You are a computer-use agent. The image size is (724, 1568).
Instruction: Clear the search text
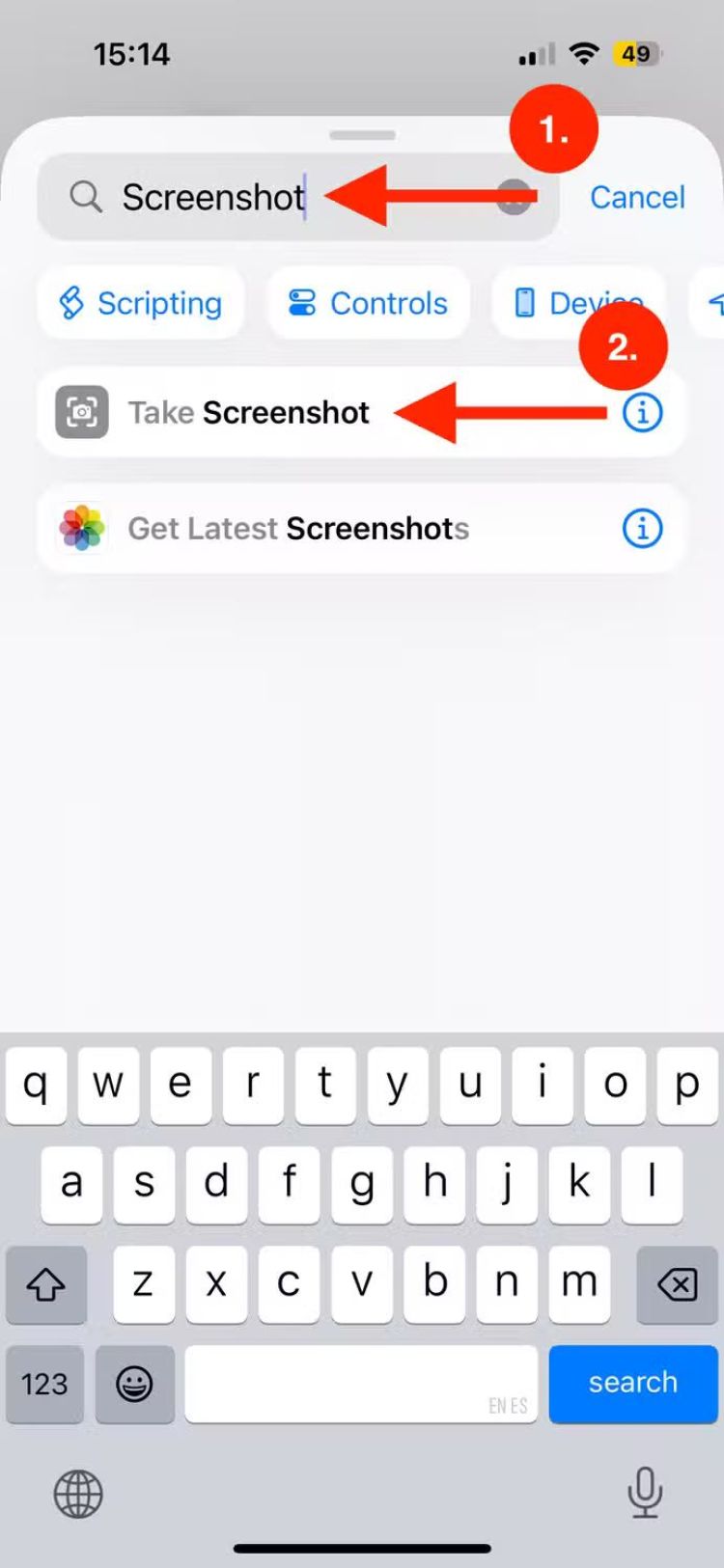[x=515, y=198]
